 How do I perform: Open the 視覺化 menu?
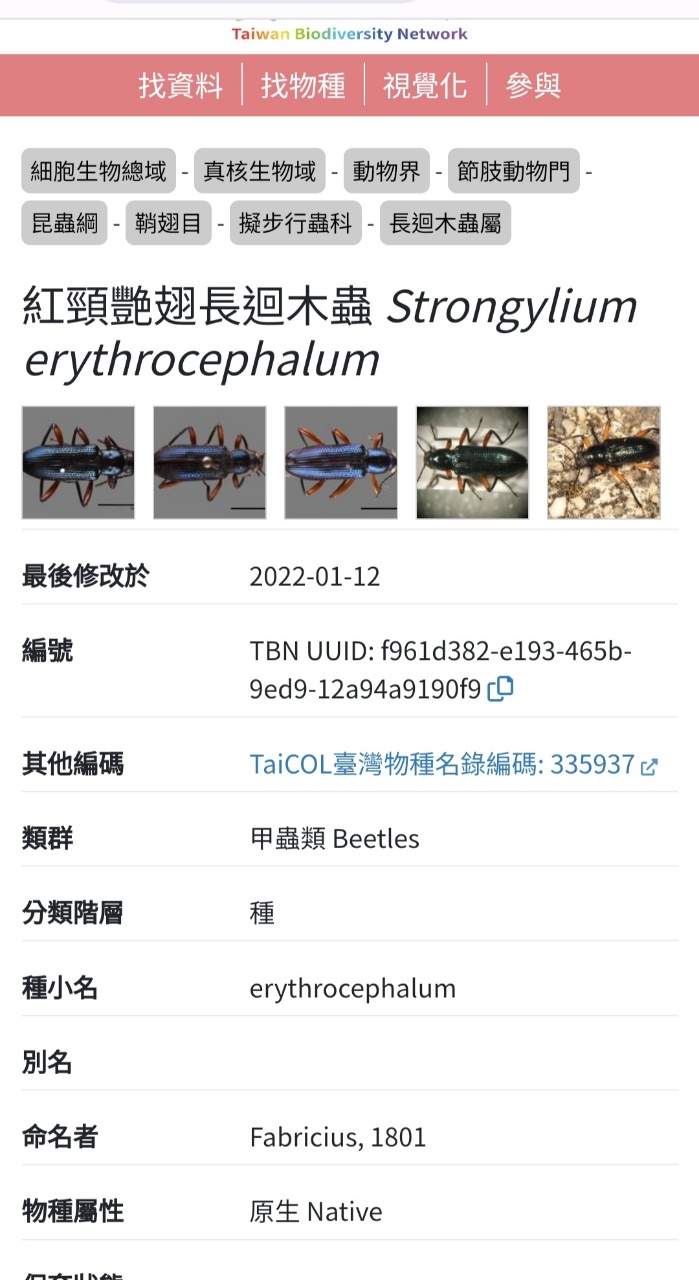425,86
